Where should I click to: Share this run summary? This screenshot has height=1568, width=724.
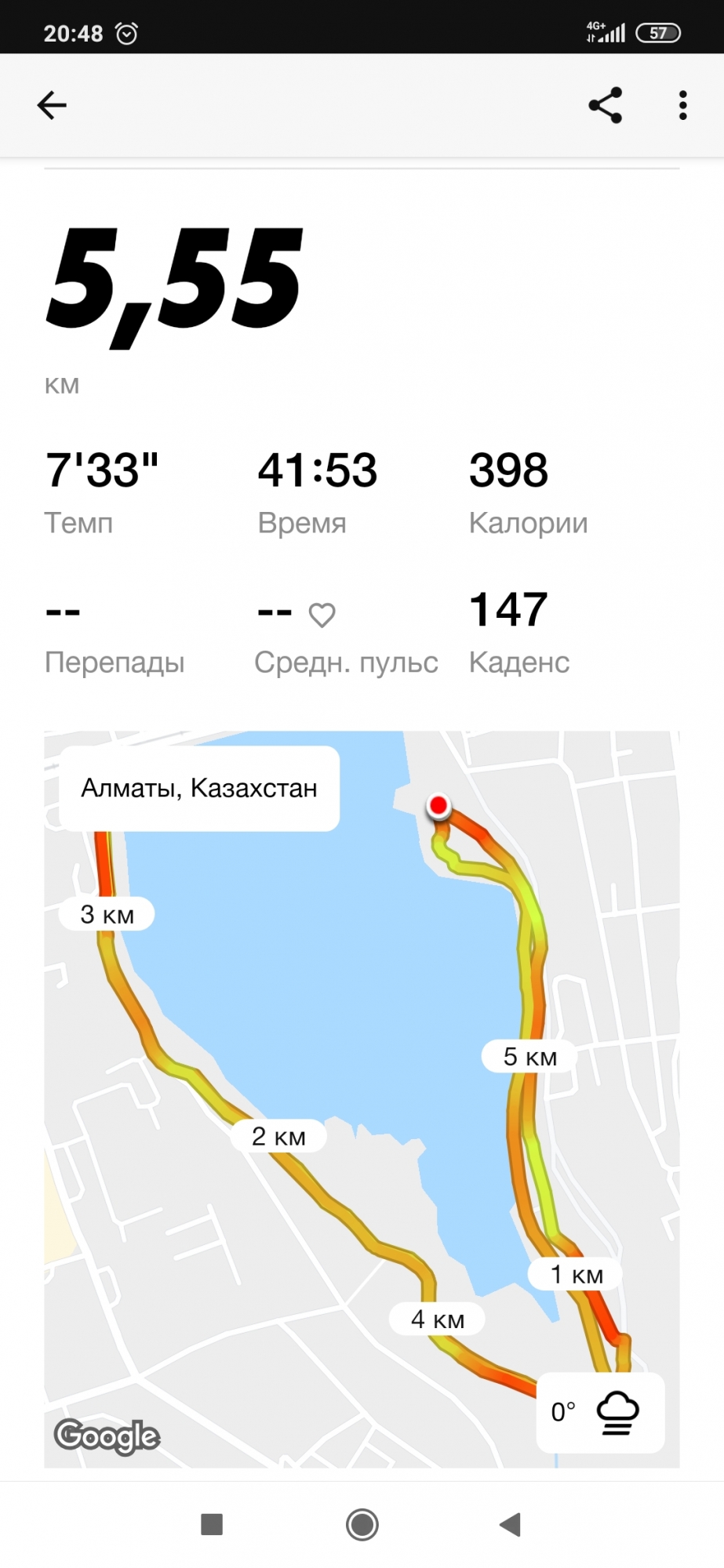[x=605, y=105]
